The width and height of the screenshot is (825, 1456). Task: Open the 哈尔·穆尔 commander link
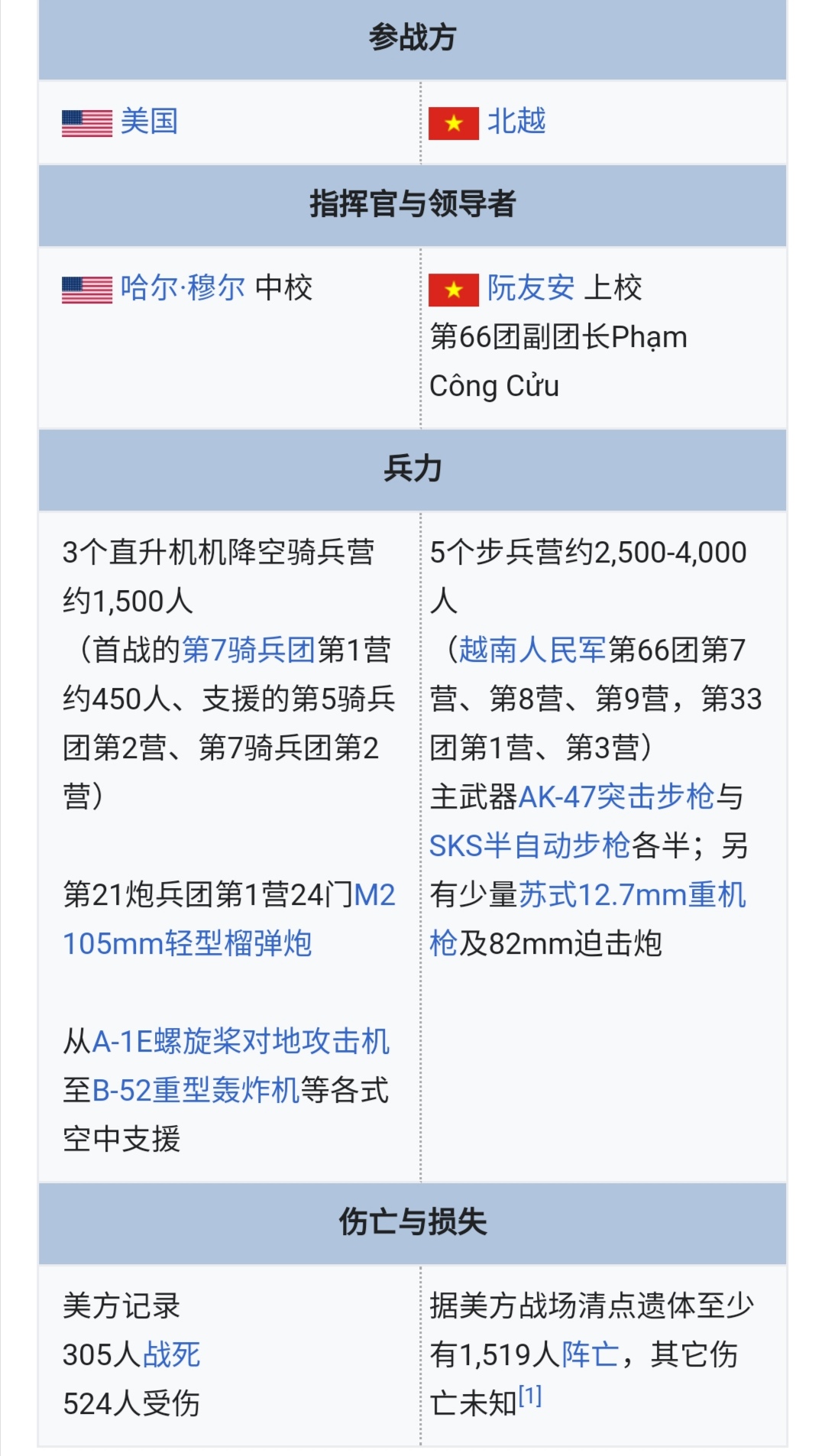pos(183,288)
